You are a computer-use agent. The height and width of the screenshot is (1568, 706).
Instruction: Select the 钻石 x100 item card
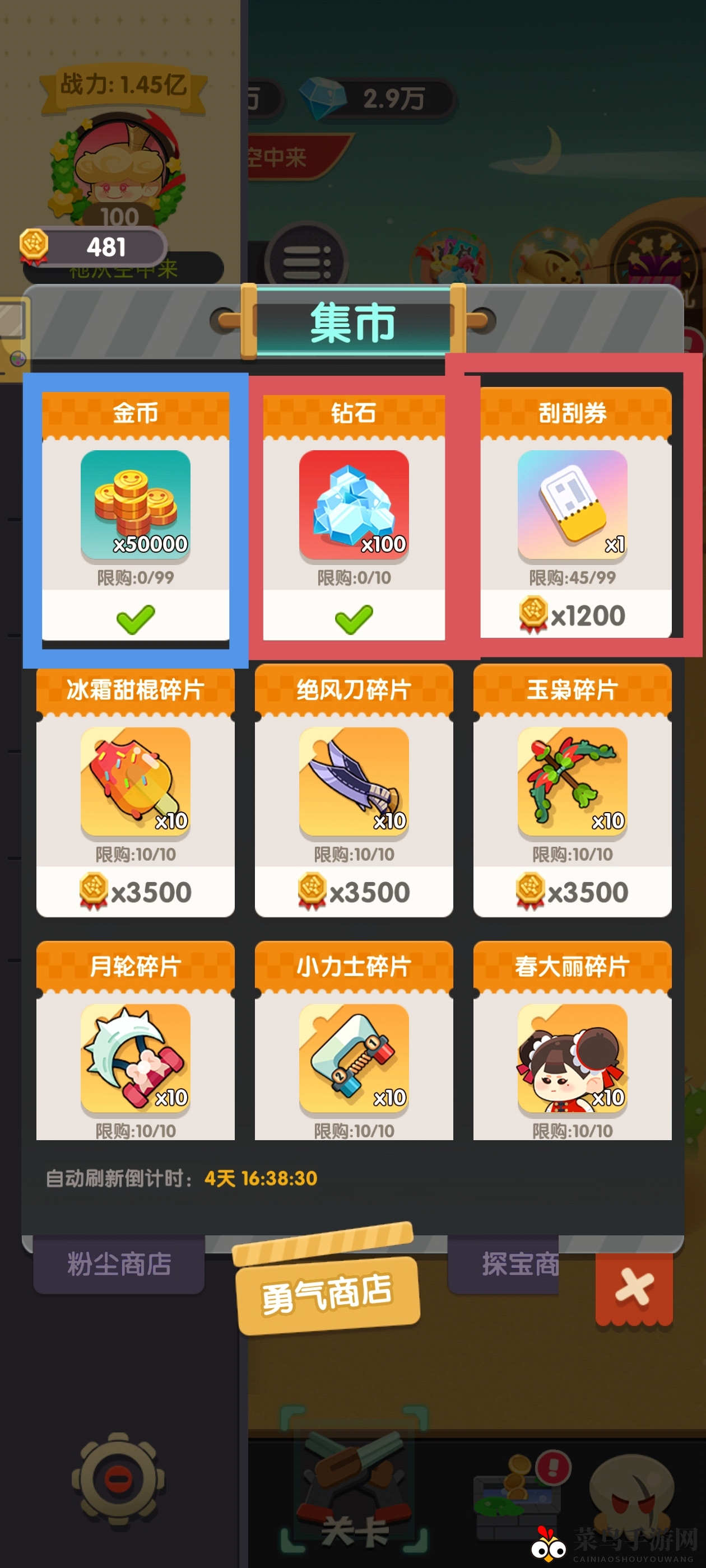tap(354, 504)
